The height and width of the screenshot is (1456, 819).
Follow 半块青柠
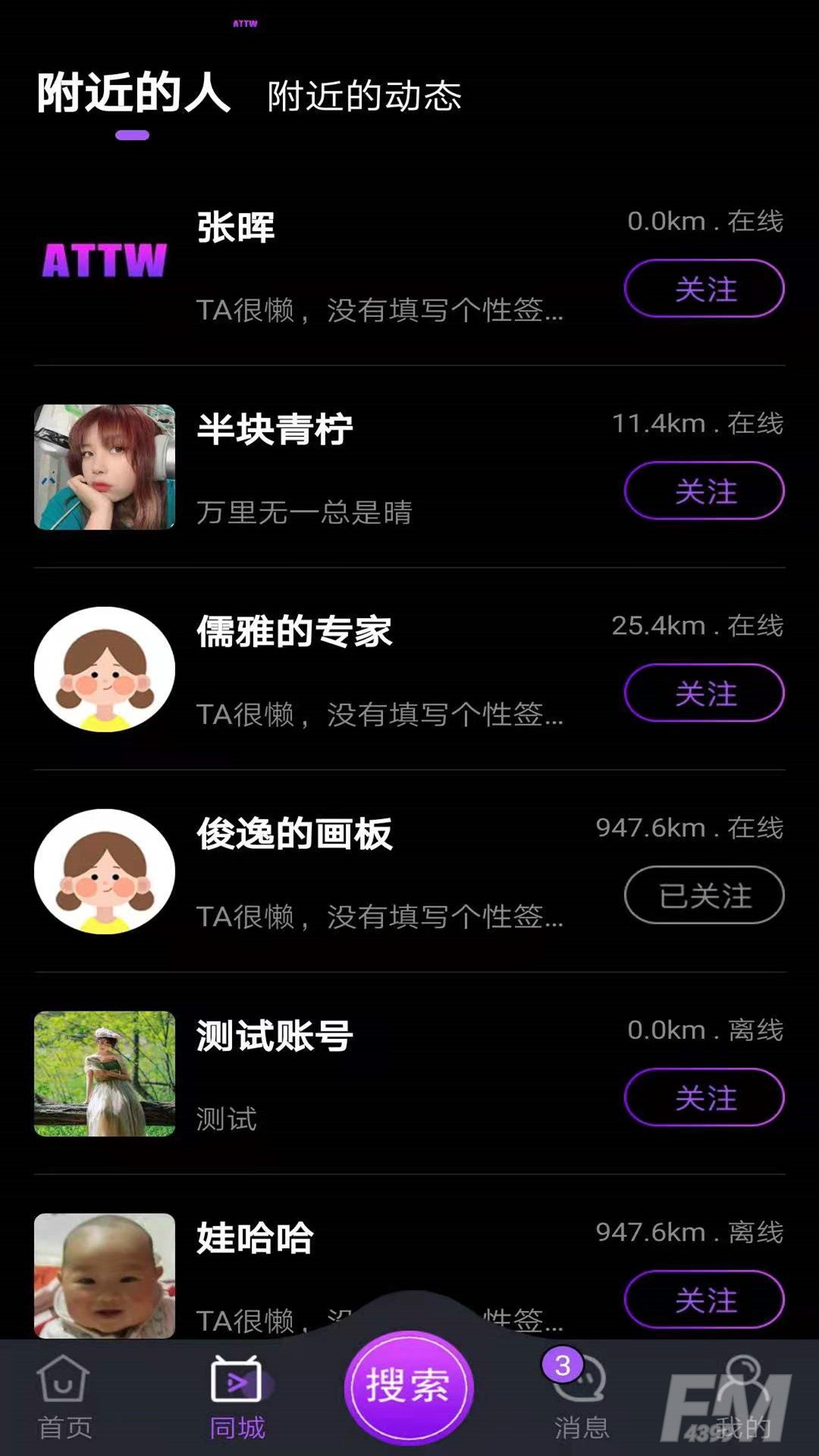tap(704, 491)
